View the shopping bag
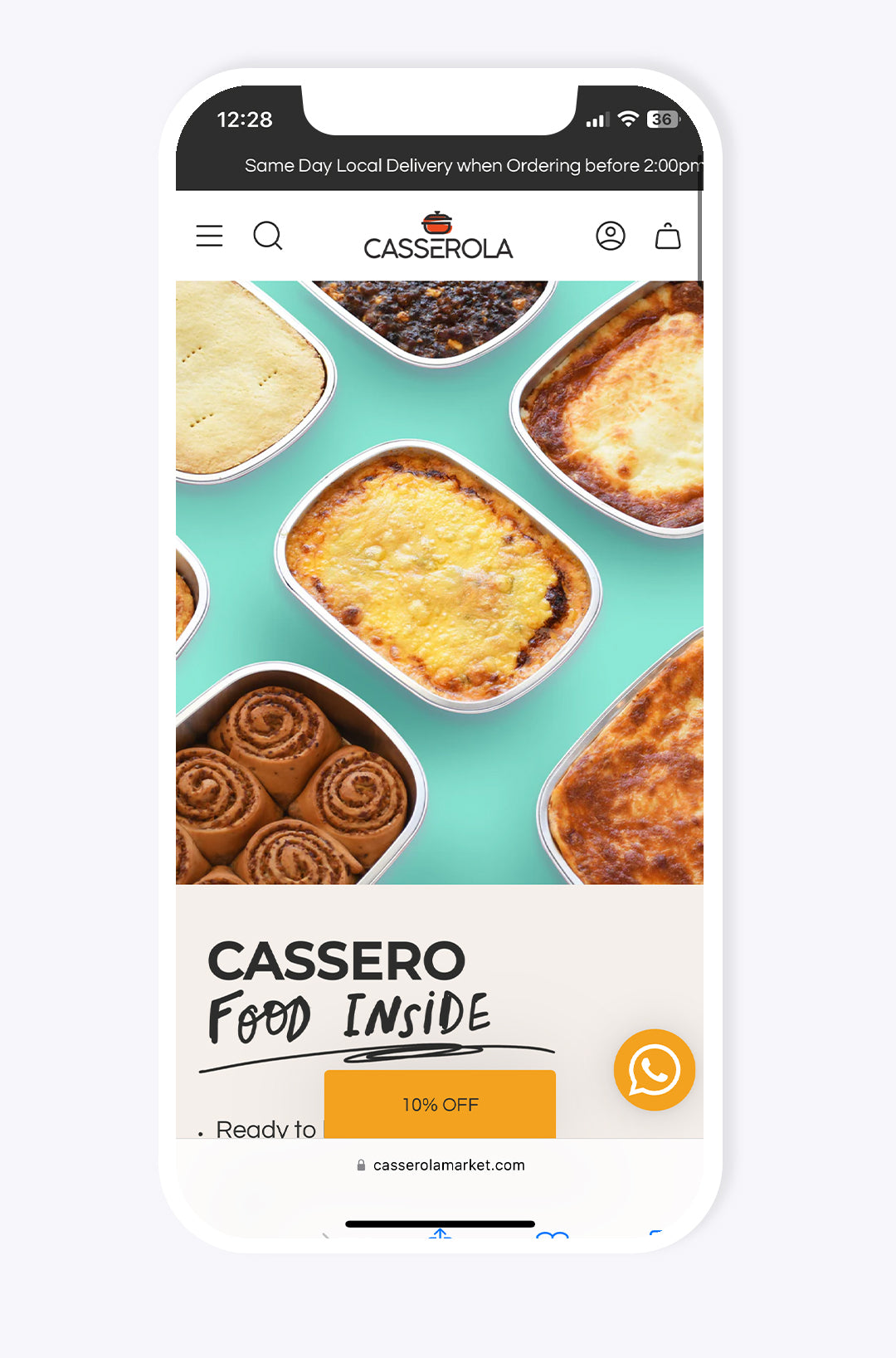Image resolution: width=896 pixels, height=1358 pixels. (668, 237)
